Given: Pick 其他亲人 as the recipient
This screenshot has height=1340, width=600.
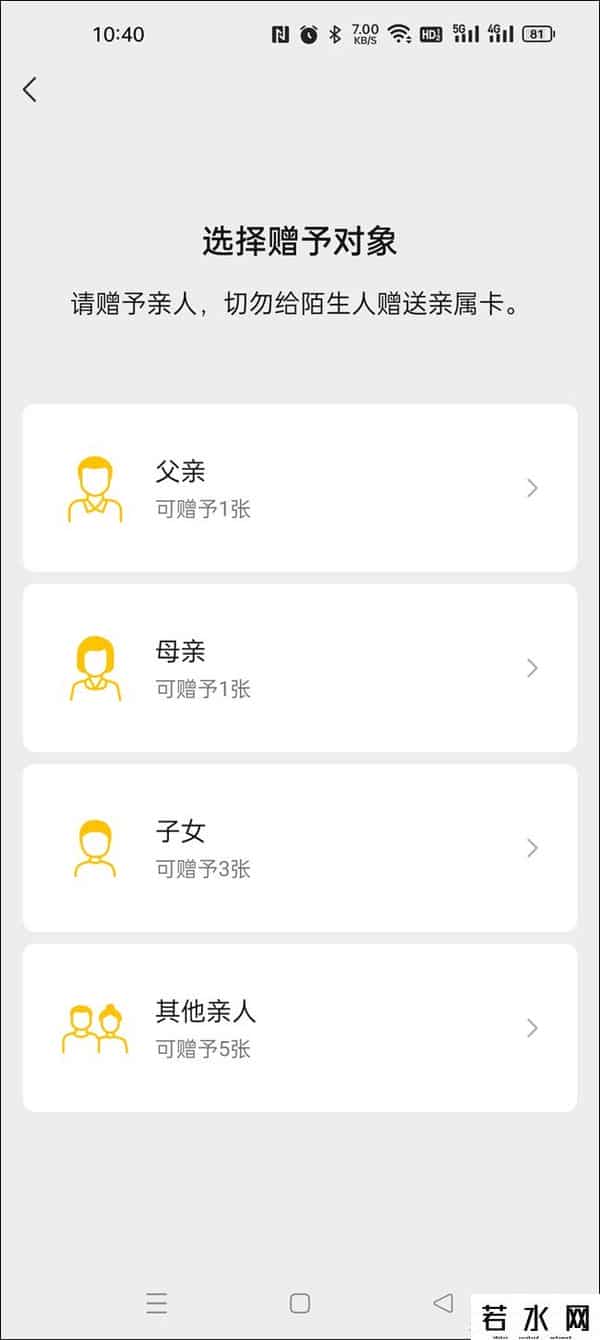Looking at the screenshot, I should click(299, 1028).
